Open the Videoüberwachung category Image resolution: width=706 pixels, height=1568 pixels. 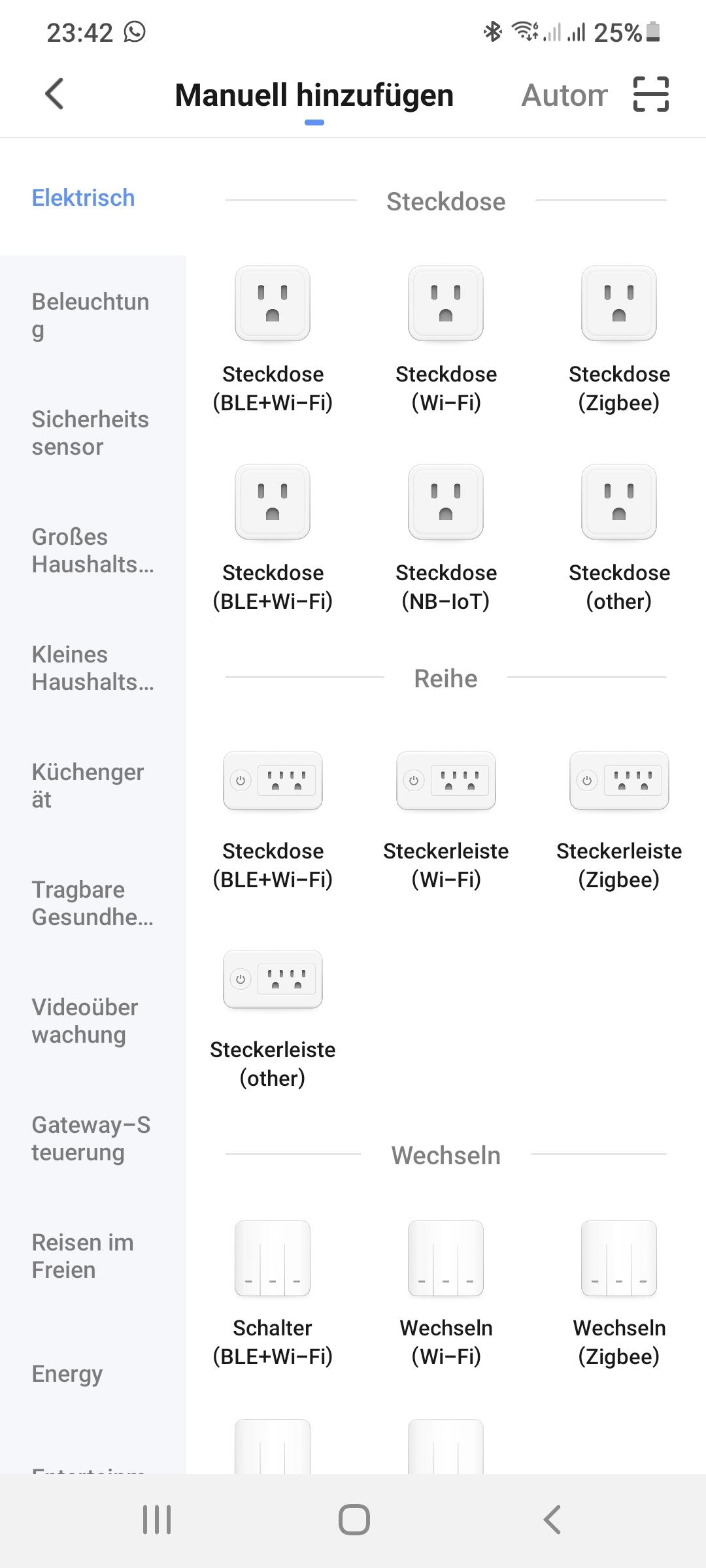click(x=93, y=1021)
